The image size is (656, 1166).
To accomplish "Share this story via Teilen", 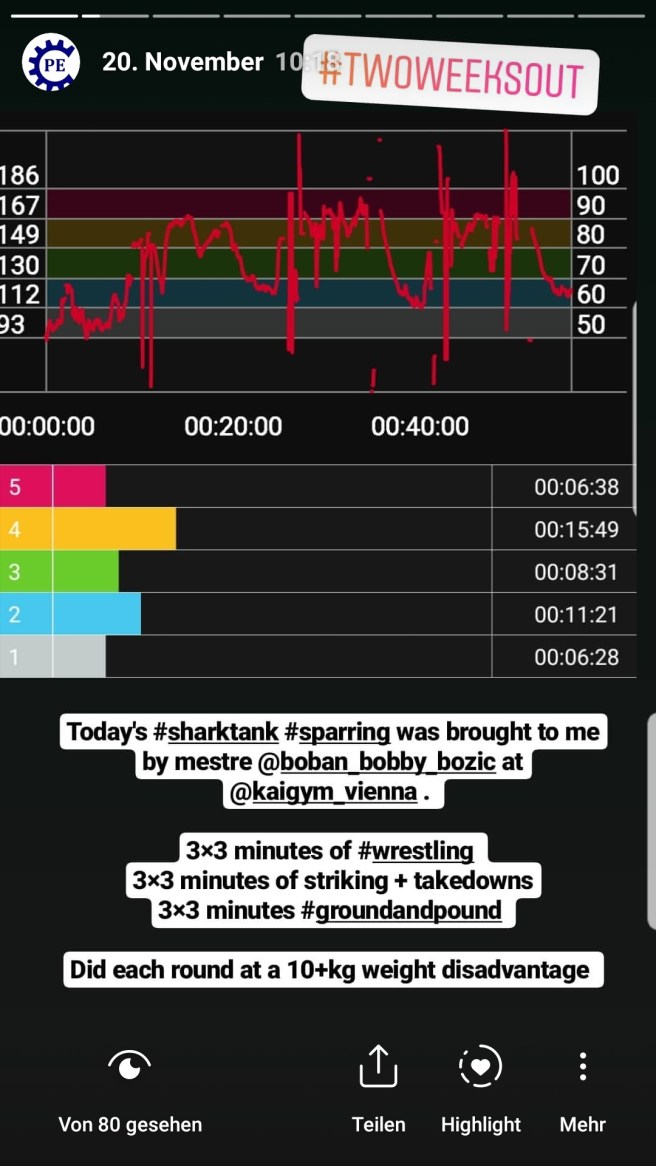I will [x=378, y=1089].
